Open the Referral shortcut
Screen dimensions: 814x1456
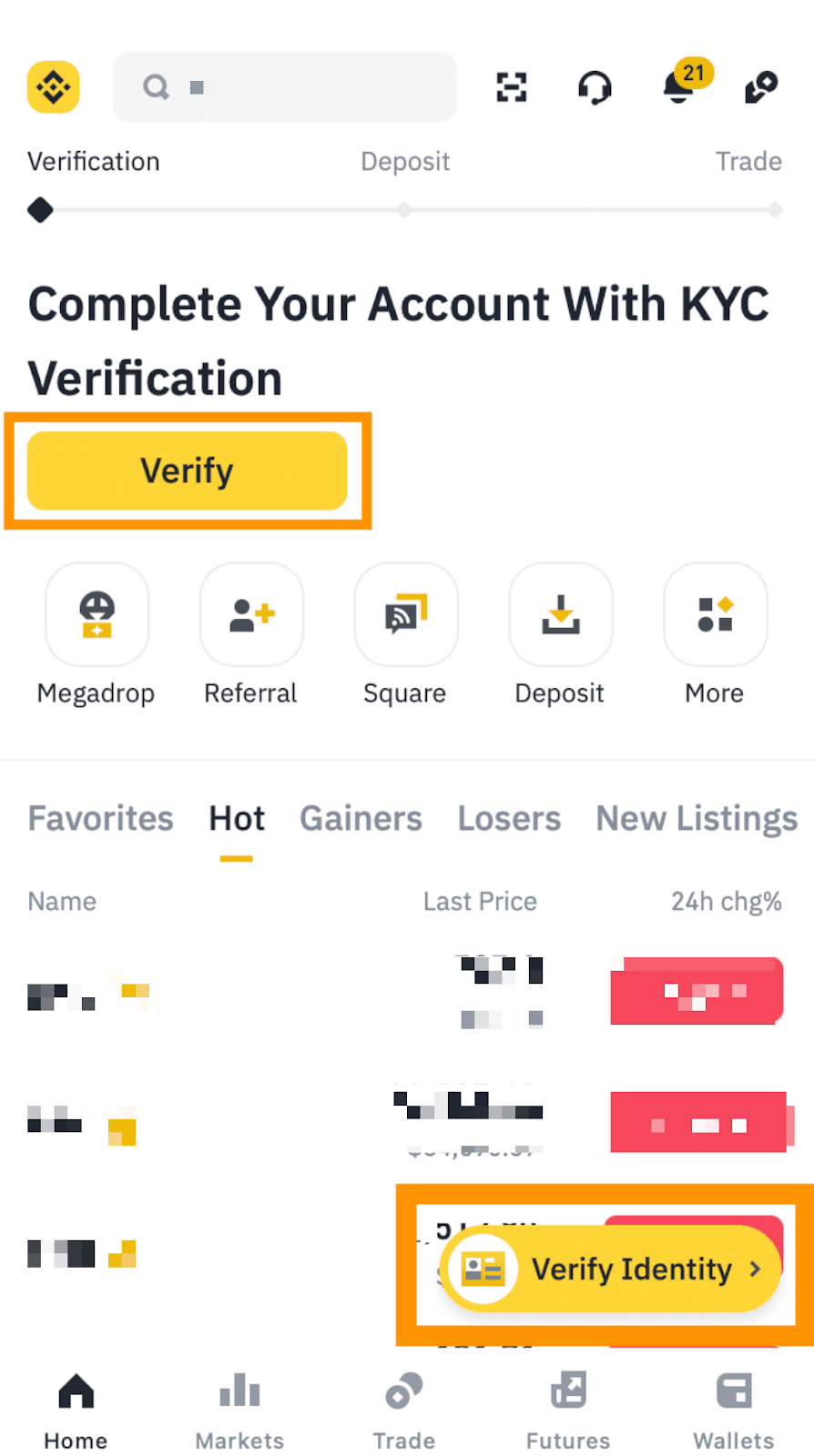coord(251,616)
